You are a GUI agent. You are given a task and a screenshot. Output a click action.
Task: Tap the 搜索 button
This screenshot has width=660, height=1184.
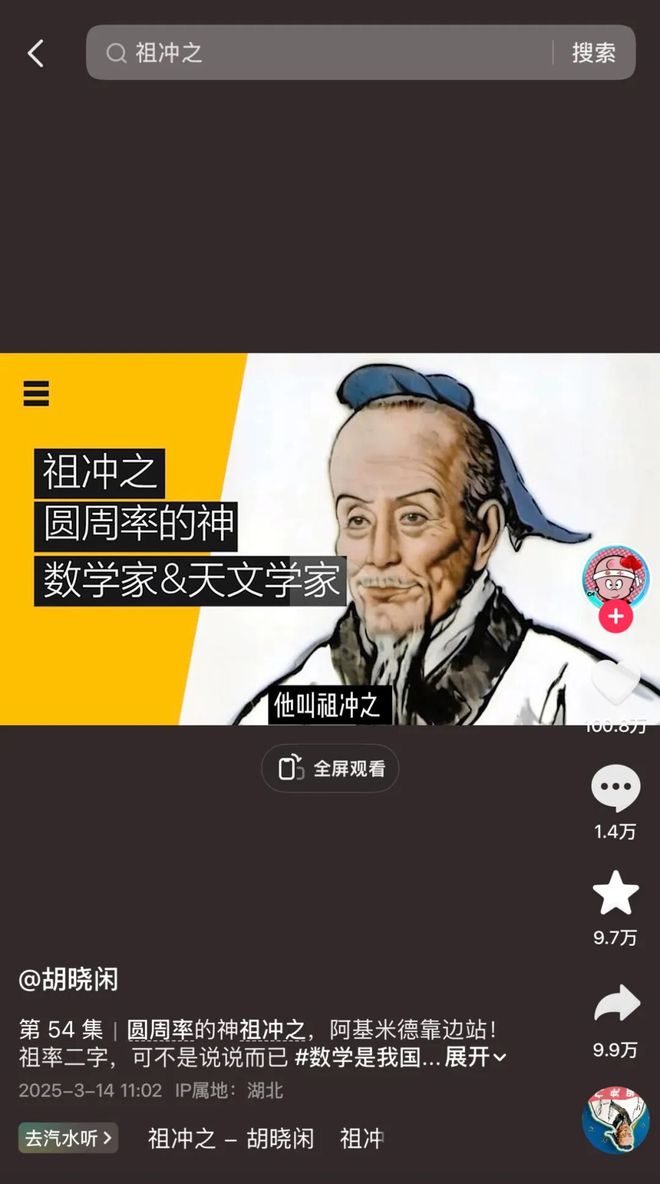click(593, 53)
